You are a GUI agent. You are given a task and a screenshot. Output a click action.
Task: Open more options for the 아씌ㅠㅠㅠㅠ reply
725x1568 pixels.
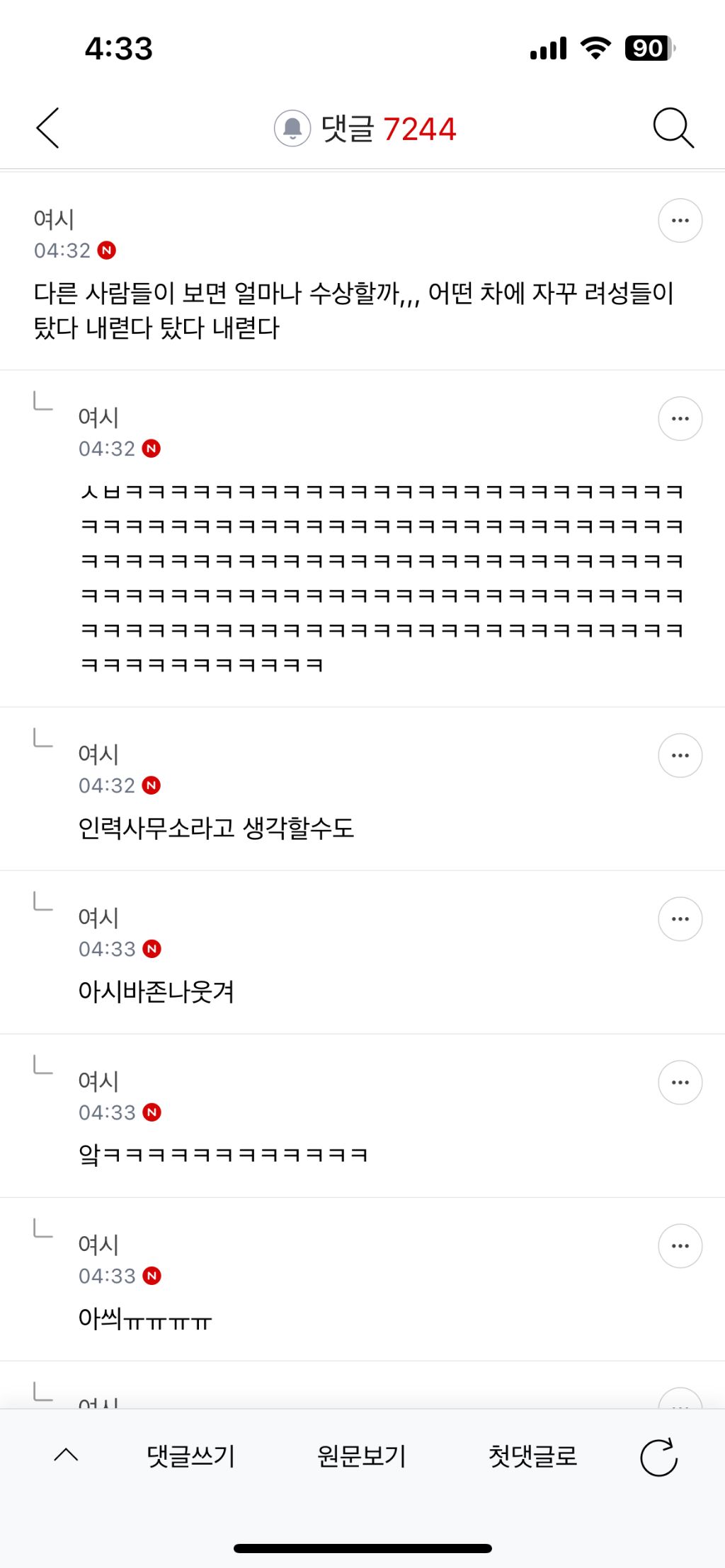coord(680,1246)
